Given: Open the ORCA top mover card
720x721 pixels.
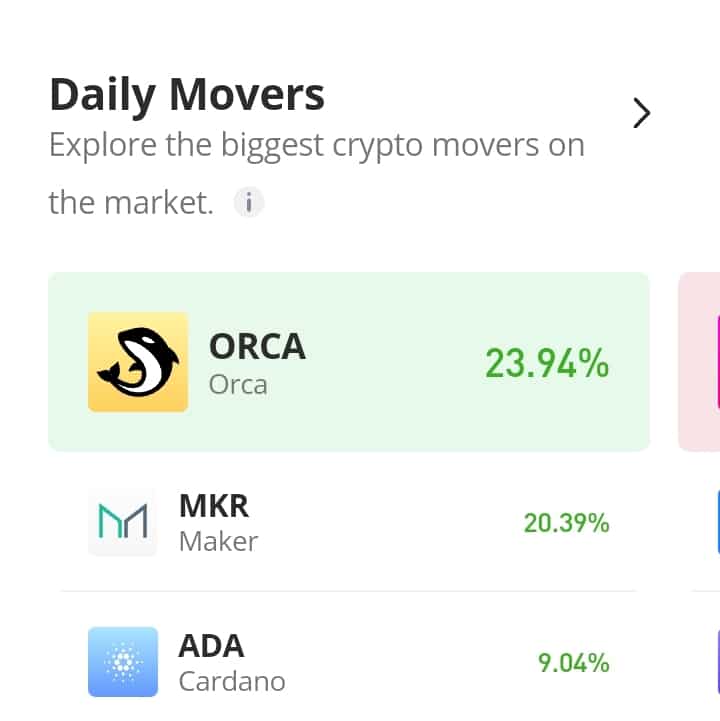Looking at the screenshot, I should click(348, 362).
